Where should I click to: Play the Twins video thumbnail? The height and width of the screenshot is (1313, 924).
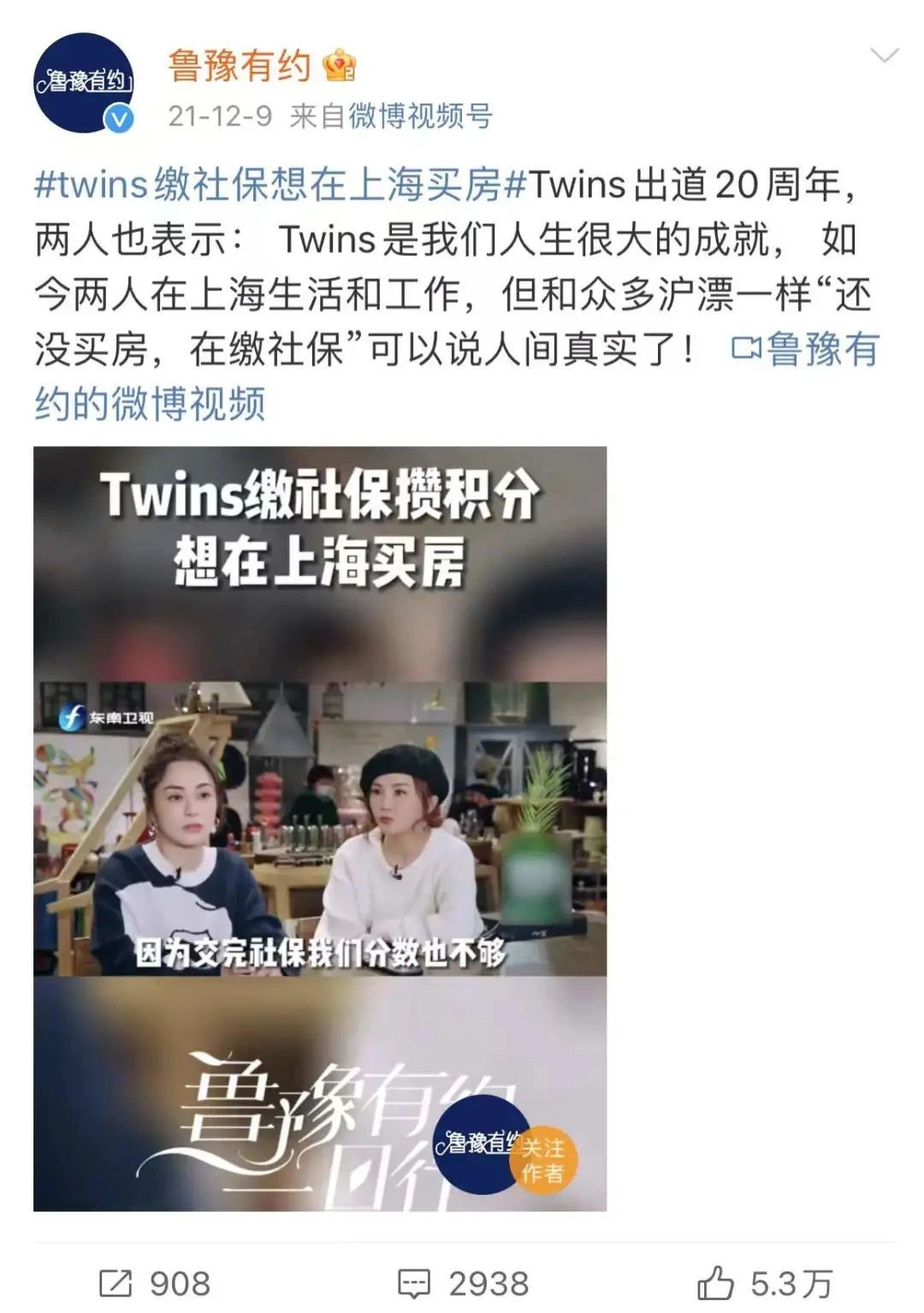(x=320, y=828)
